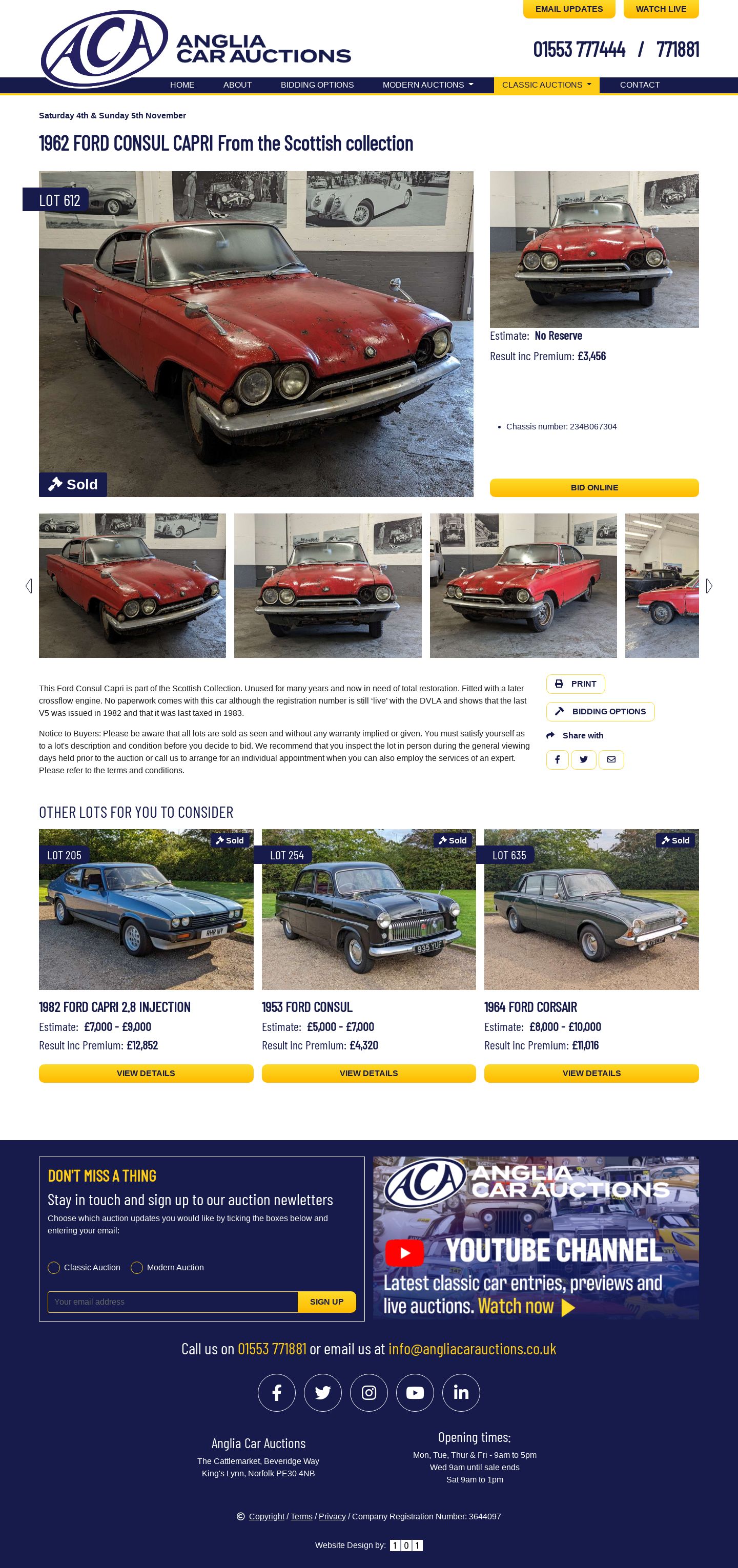
Task: View details of 1982 Ford Capri 2.8 Injection
Action: tap(146, 1073)
